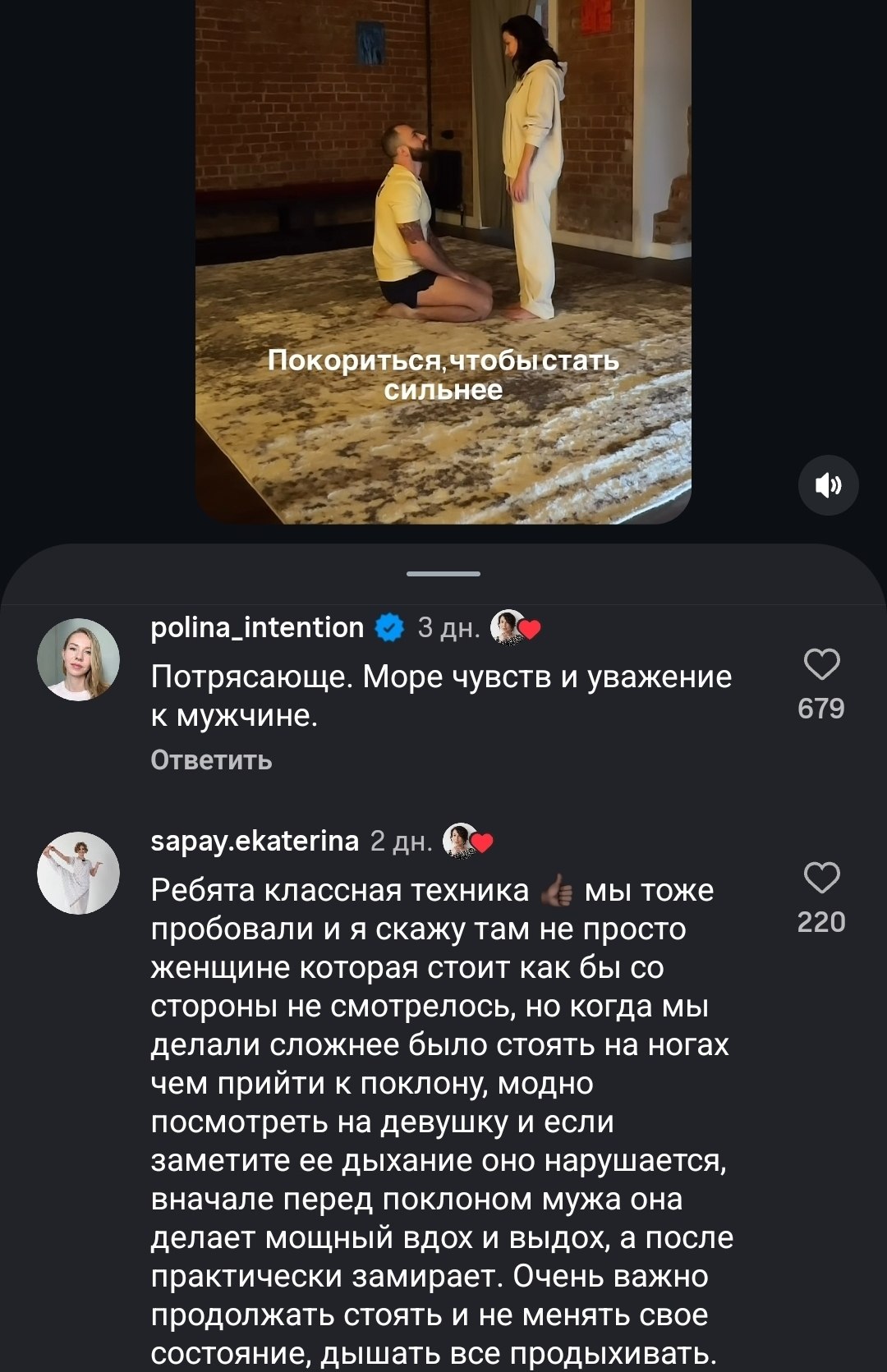Image resolution: width=887 pixels, height=1372 pixels.
Task: Like polina_intention's comment
Action: point(821,665)
